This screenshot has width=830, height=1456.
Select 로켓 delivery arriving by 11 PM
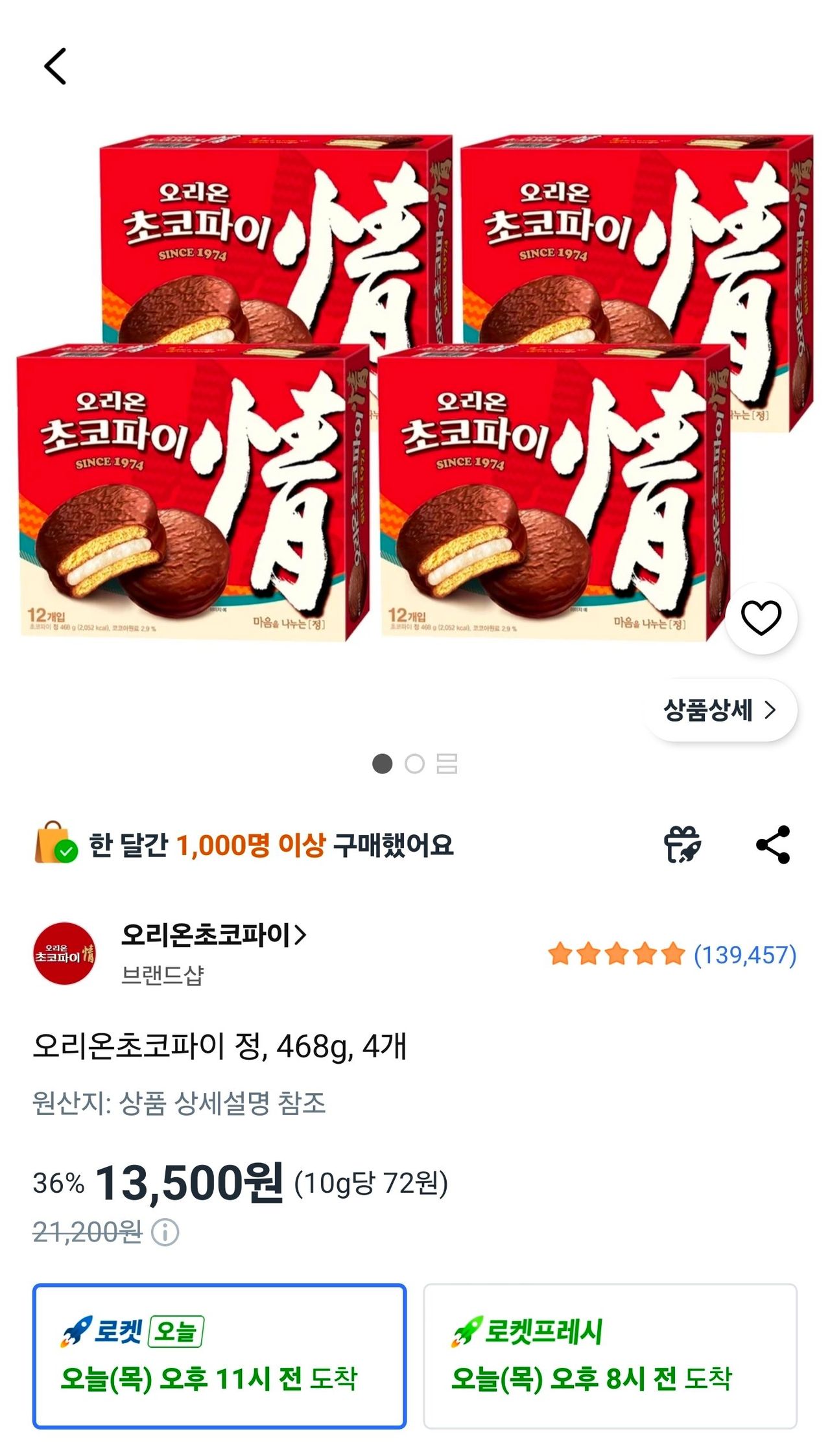pos(219,1356)
